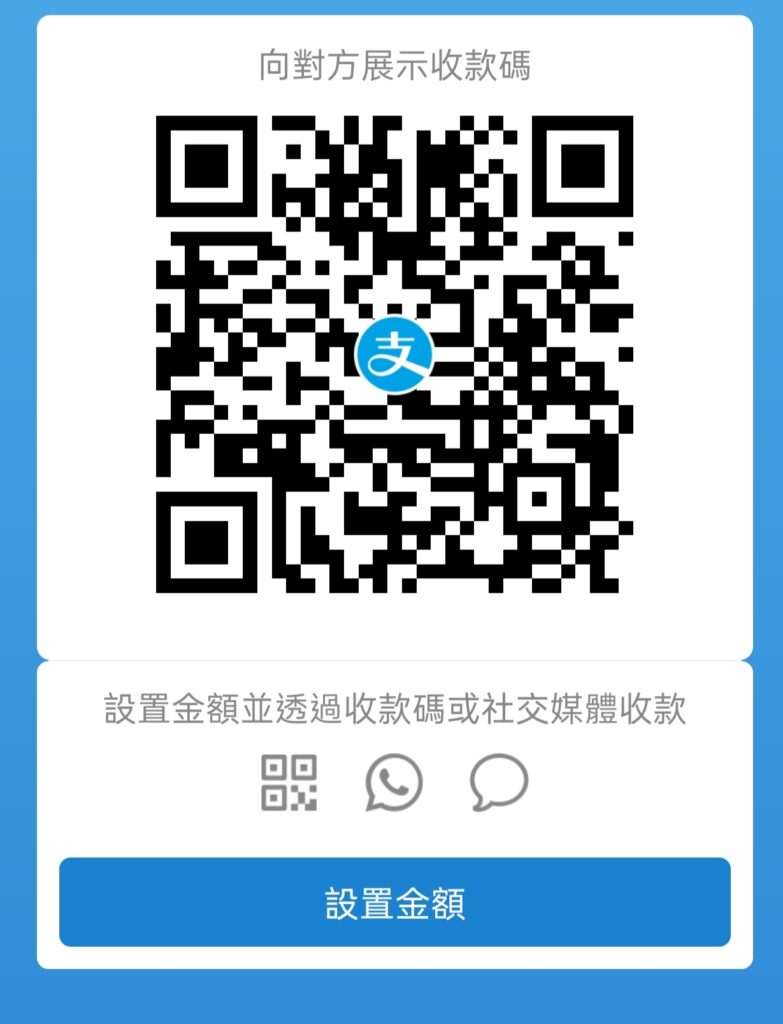Share payment request via WhatsApp icon

[x=393, y=782]
